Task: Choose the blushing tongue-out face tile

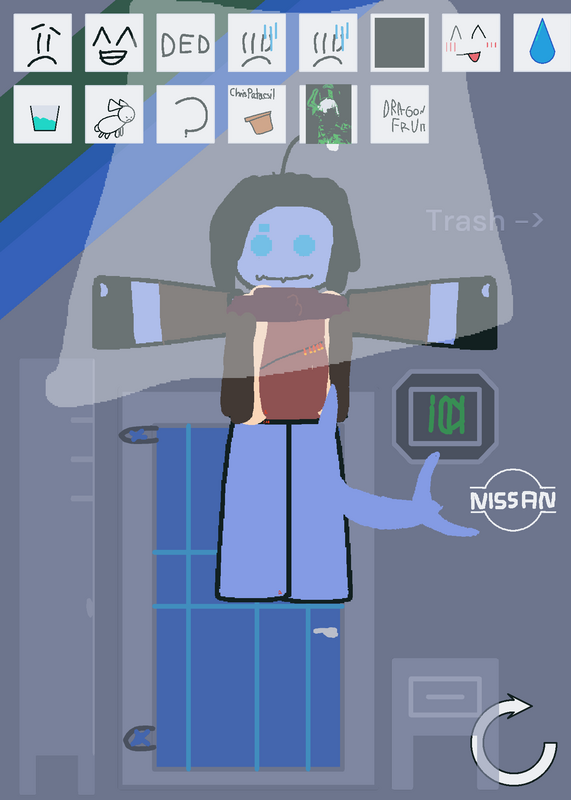Action: [x=471, y=43]
